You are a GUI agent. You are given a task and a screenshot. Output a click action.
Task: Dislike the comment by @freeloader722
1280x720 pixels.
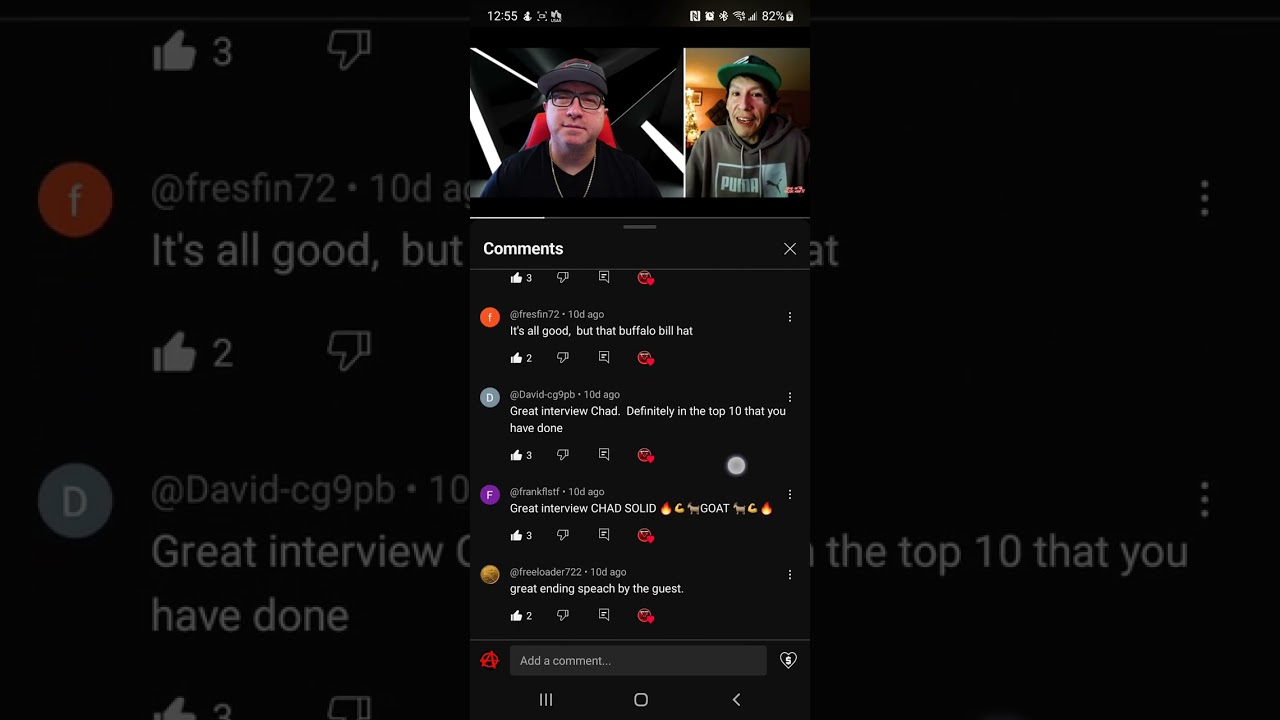coord(563,615)
